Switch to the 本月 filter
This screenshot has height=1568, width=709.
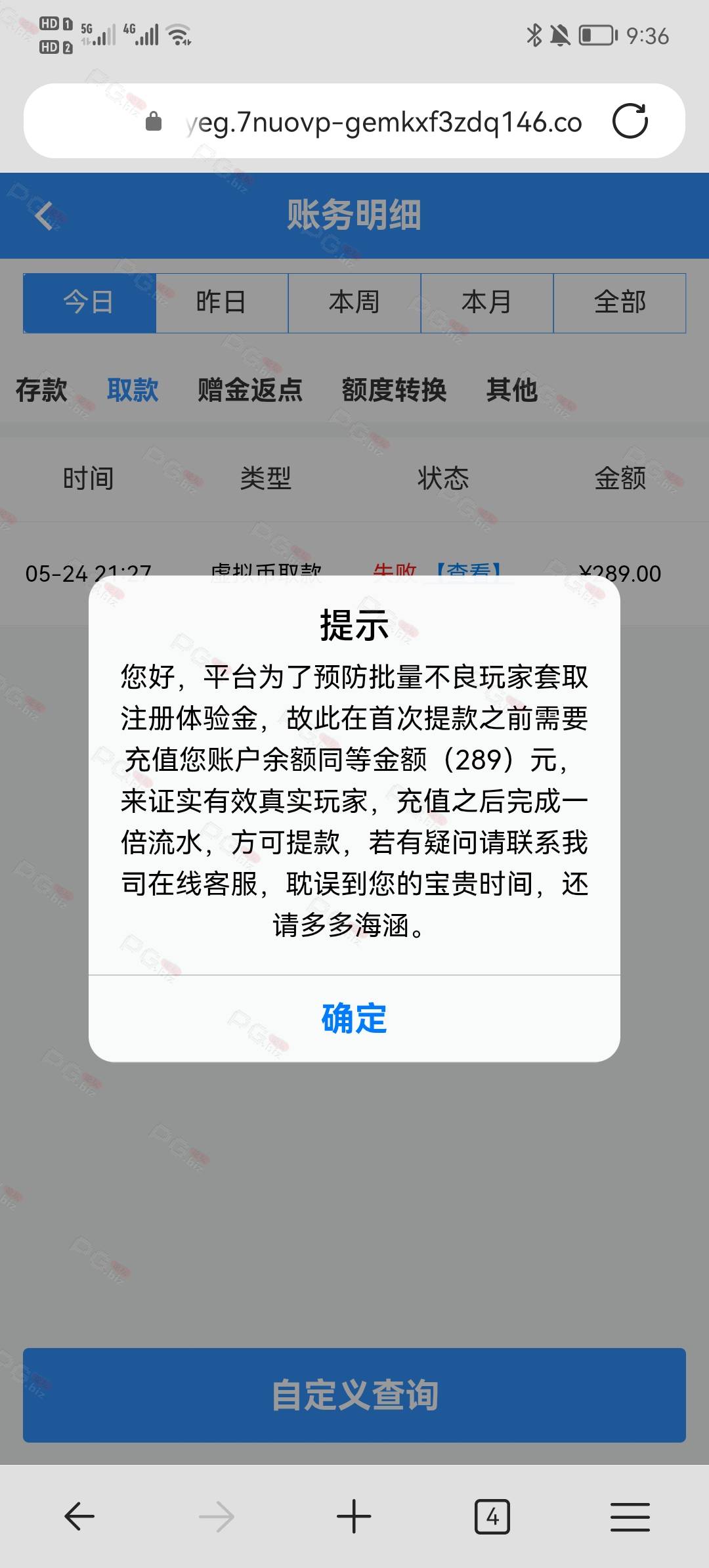click(x=487, y=303)
